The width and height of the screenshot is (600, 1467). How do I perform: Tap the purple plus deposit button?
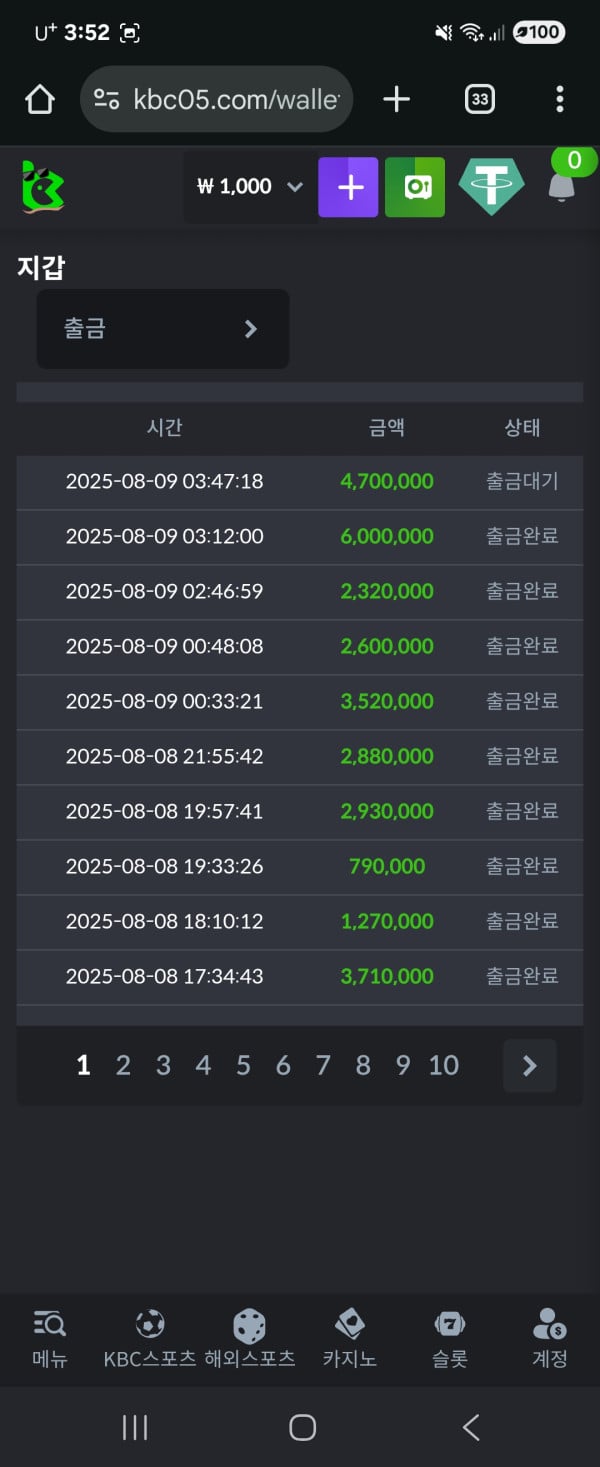pyautogui.click(x=348, y=187)
